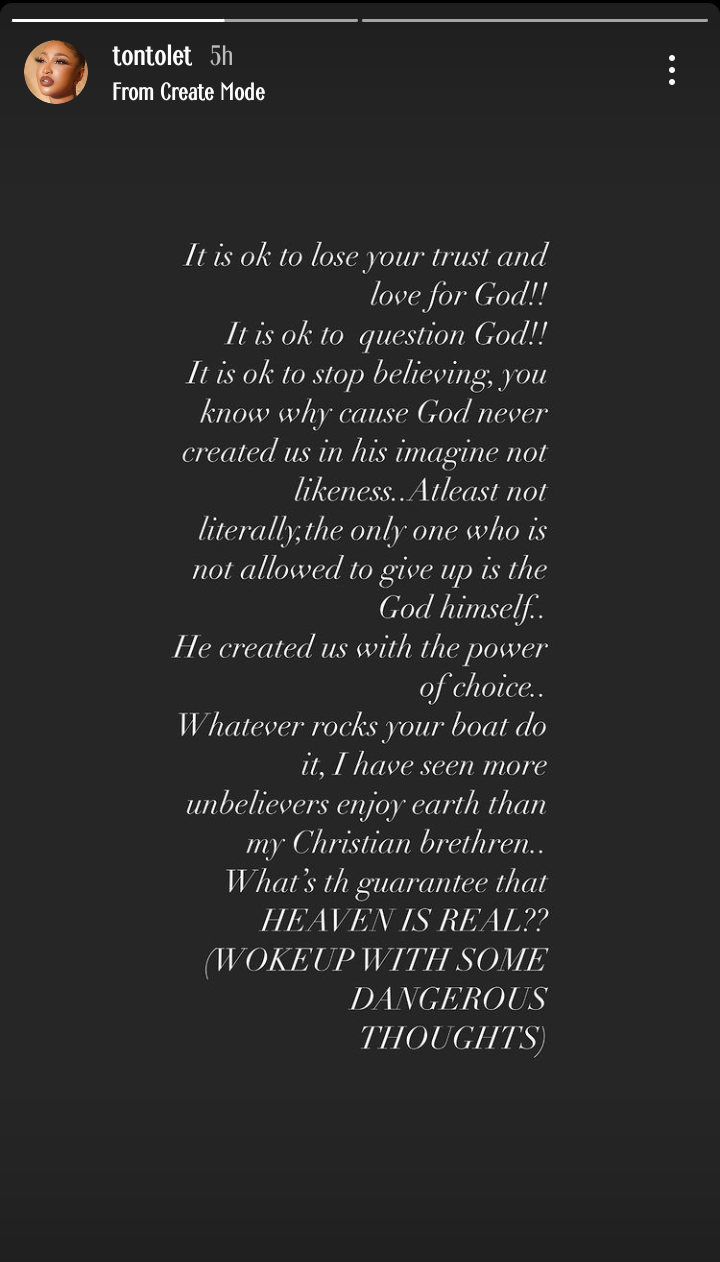View the tontolet username profile
This screenshot has width=720, height=1262.
pyautogui.click(x=152, y=56)
